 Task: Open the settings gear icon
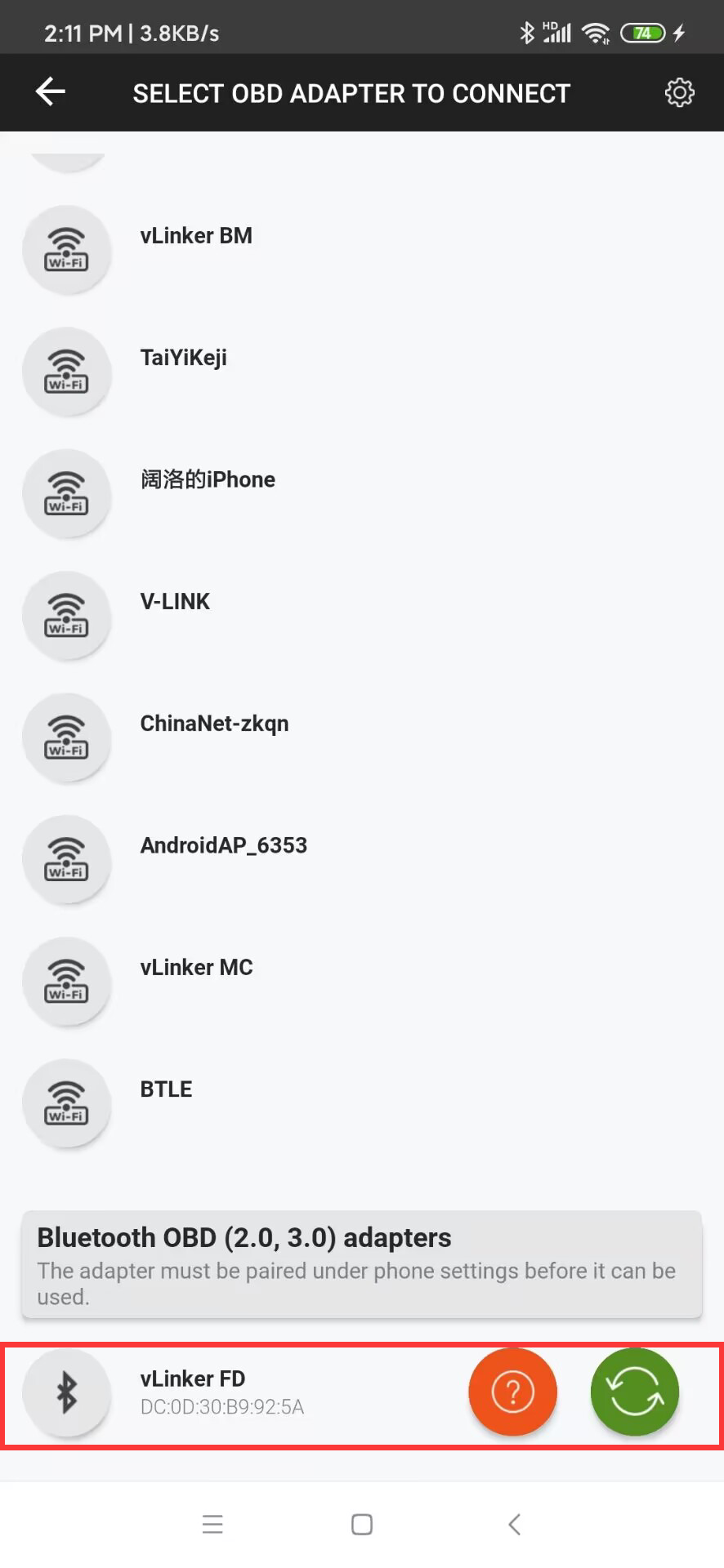point(679,93)
